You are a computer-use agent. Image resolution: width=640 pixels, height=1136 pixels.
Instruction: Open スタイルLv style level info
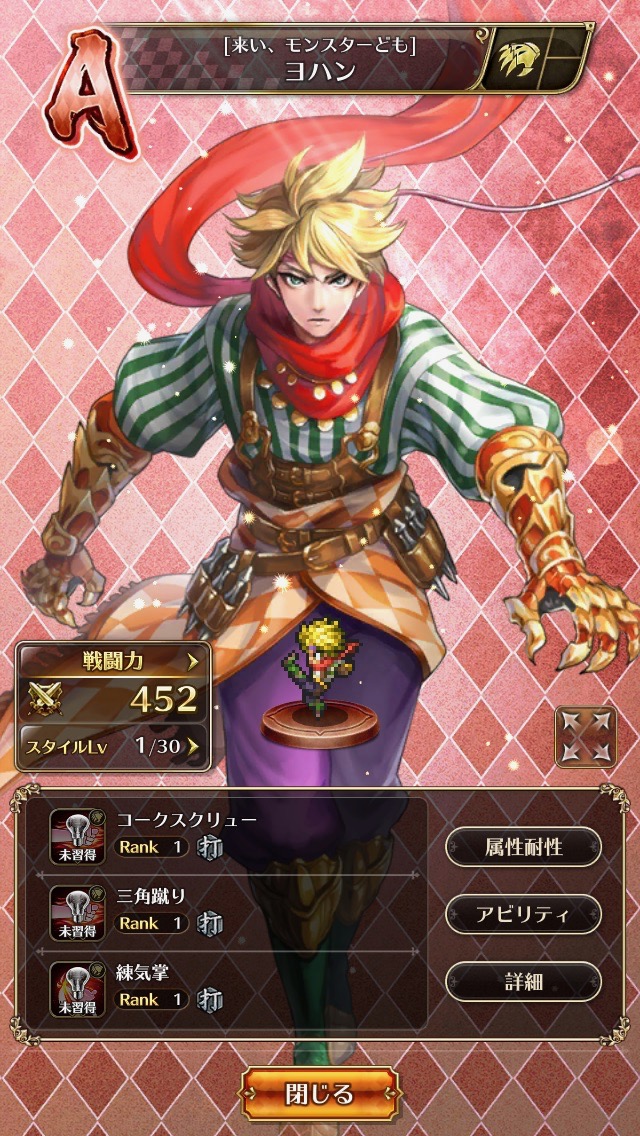(x=115, y=745)
